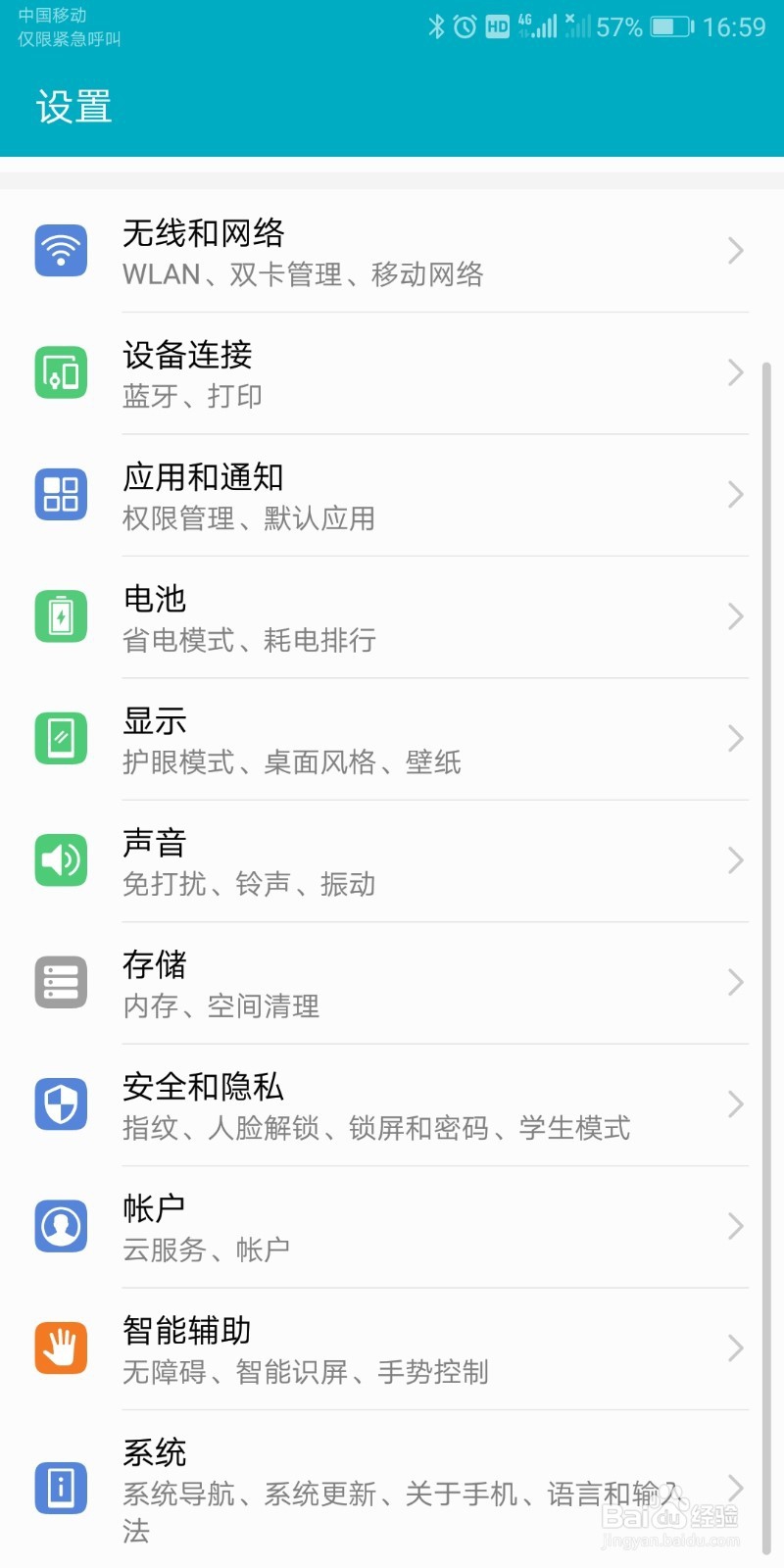Tap the 应用和通知 apps grid icon
The height and width of the screenshot is (1568, 784).
pyautogui.click(x=61, y=495)
